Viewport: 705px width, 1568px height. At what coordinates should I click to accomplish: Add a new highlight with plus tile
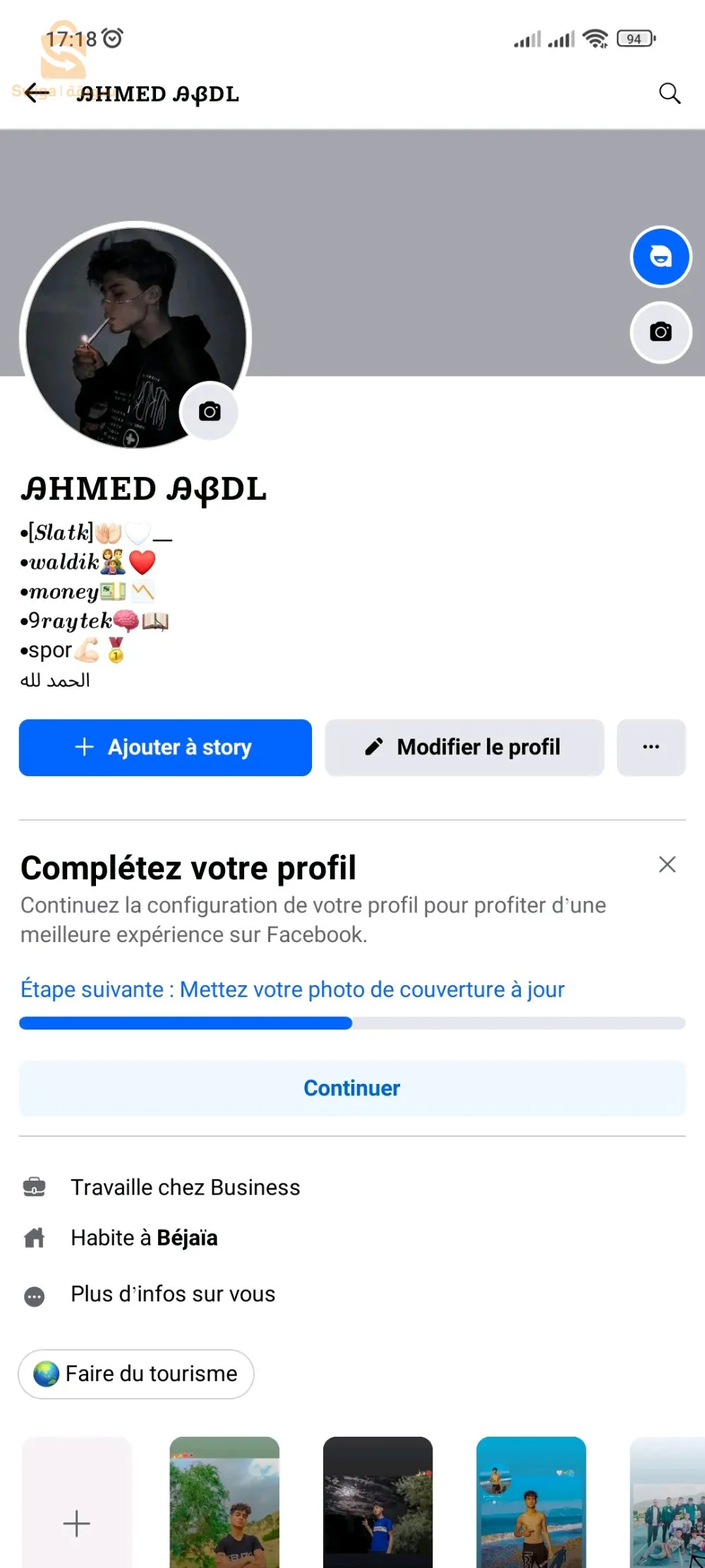coord(76,1517)
